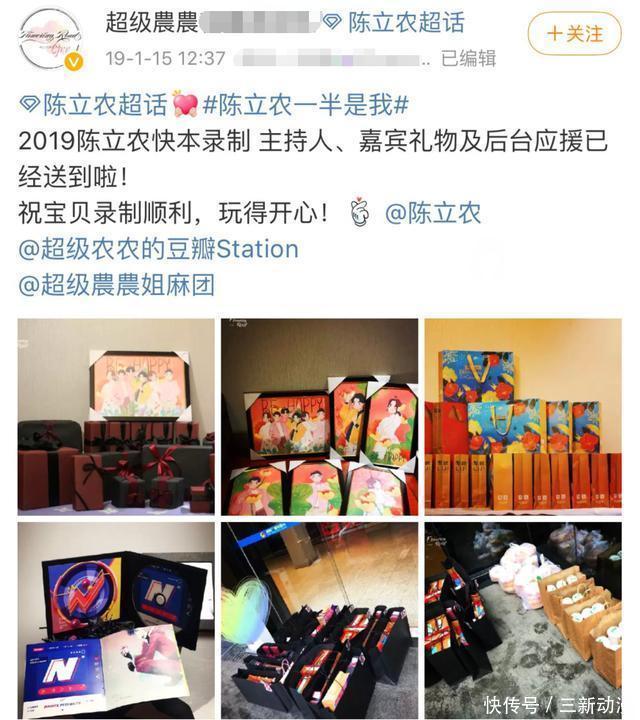Open the 陈立农超话 link beside the username

[405, 24]
